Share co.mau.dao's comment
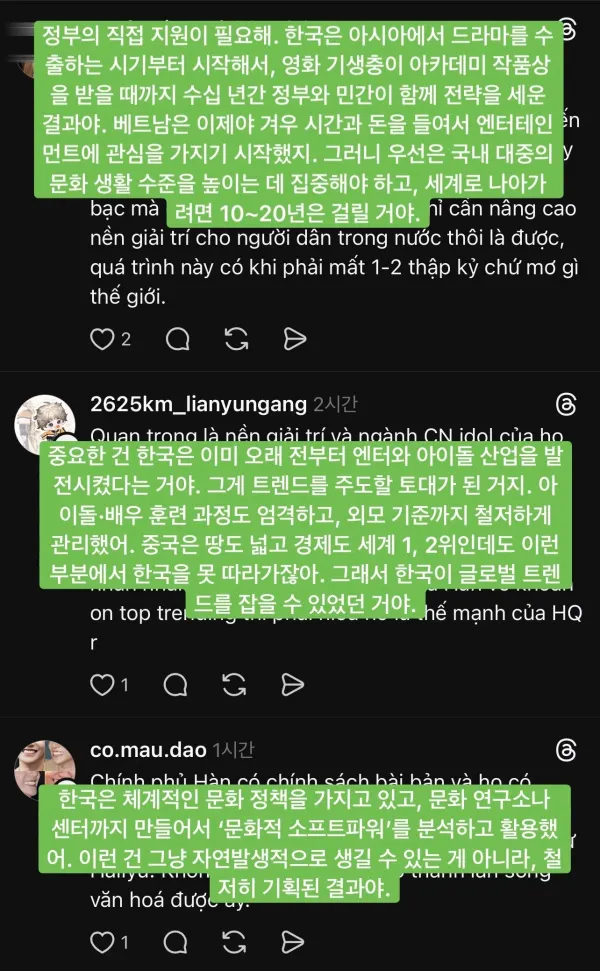The width and height of the screenshot is (600, 971). 294,941
